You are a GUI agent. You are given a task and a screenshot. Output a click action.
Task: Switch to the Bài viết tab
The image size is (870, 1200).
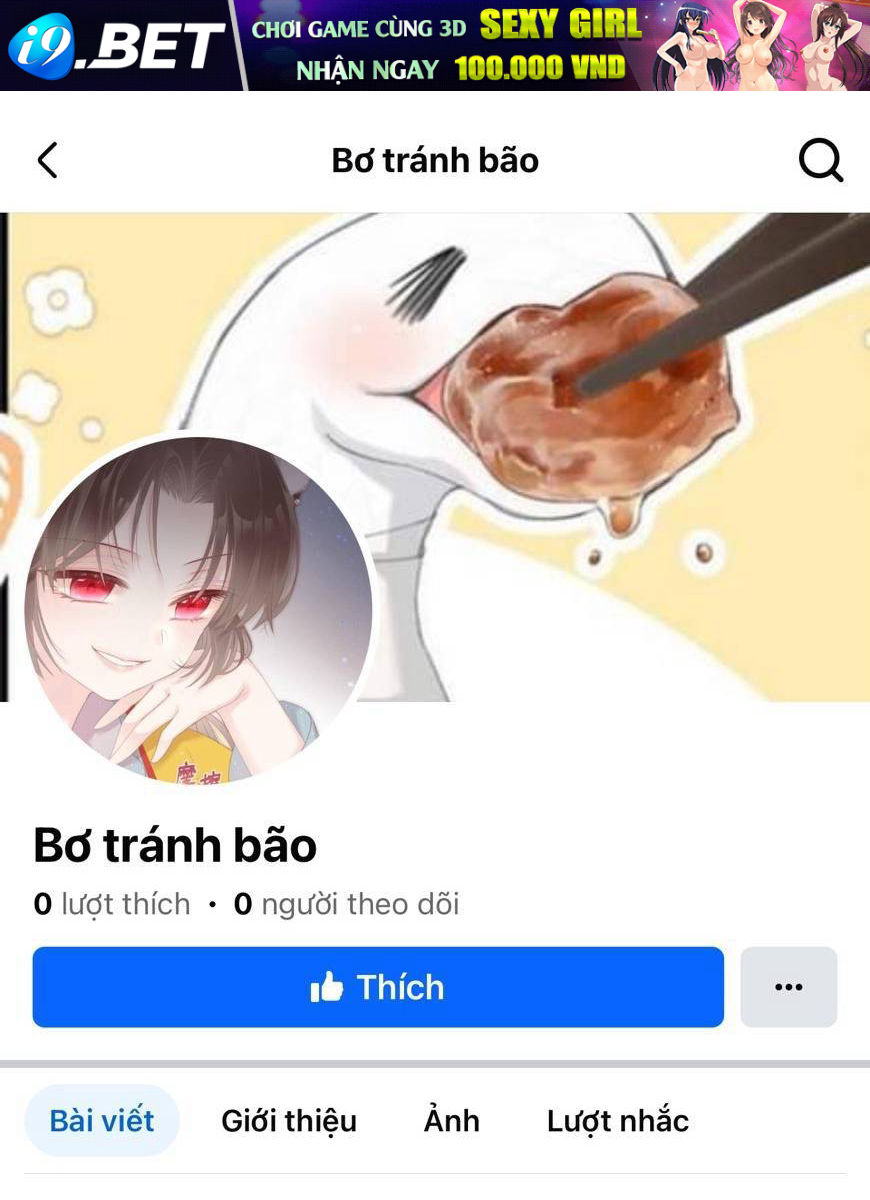coord(102,1120)
